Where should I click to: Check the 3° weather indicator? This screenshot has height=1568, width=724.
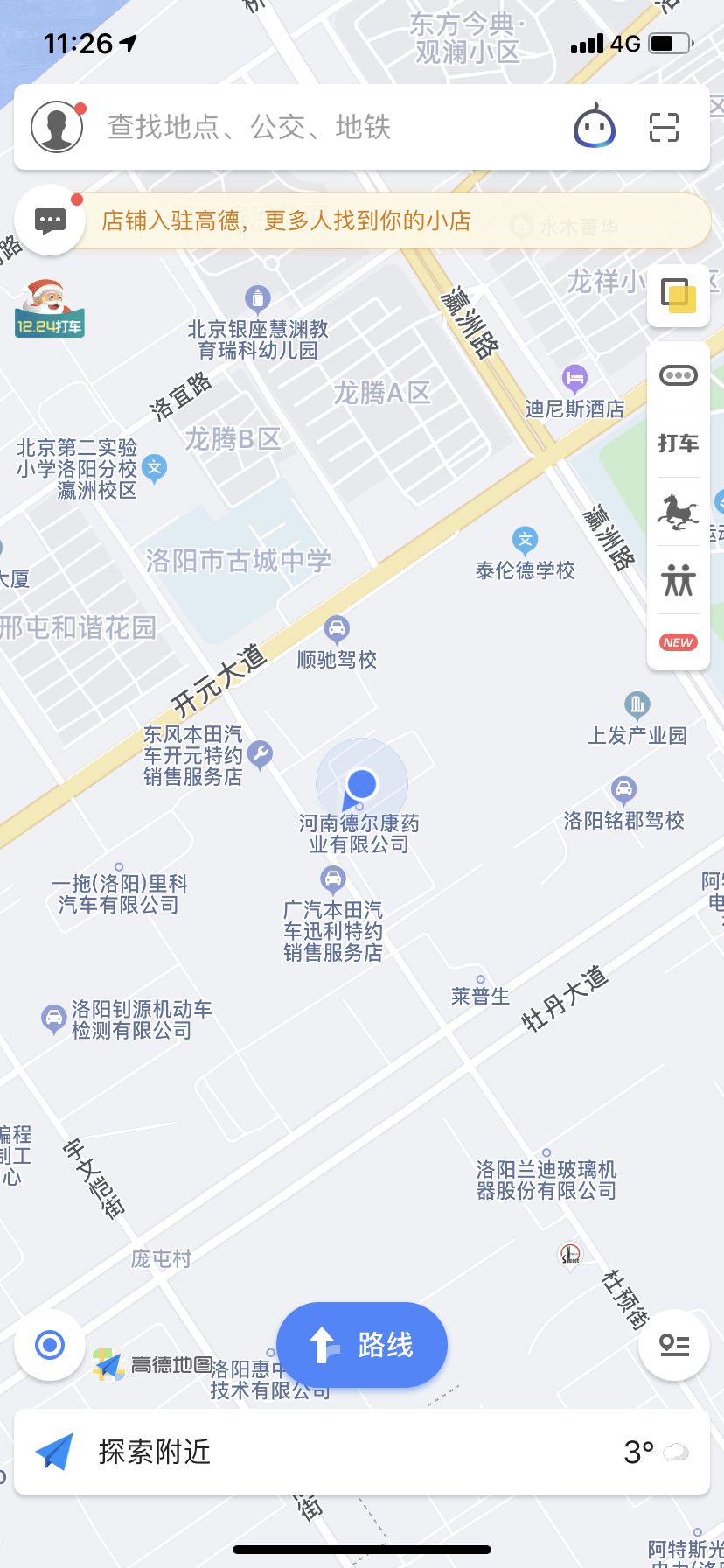[x=656, y=1452]
